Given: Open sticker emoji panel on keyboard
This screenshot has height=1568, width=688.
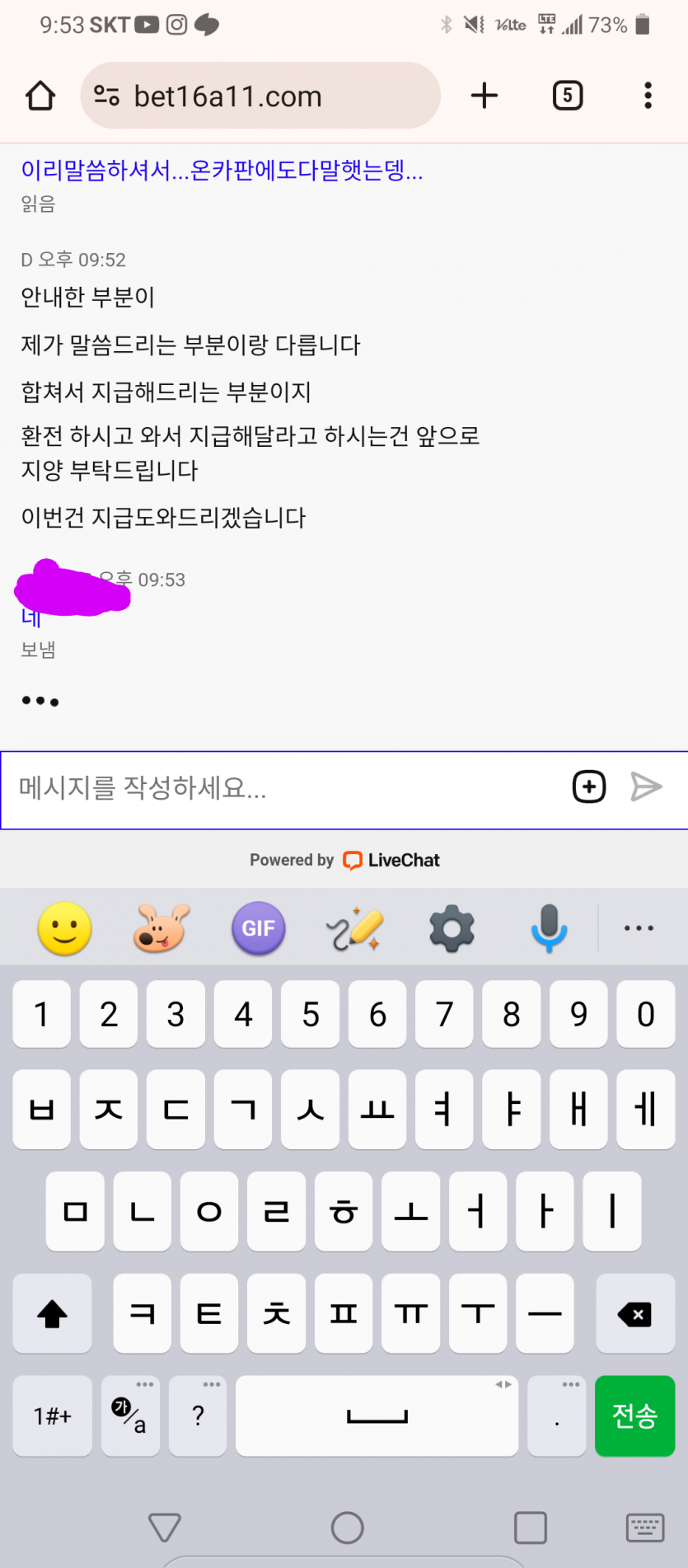Looking at the screenshot, I should 161,928.
